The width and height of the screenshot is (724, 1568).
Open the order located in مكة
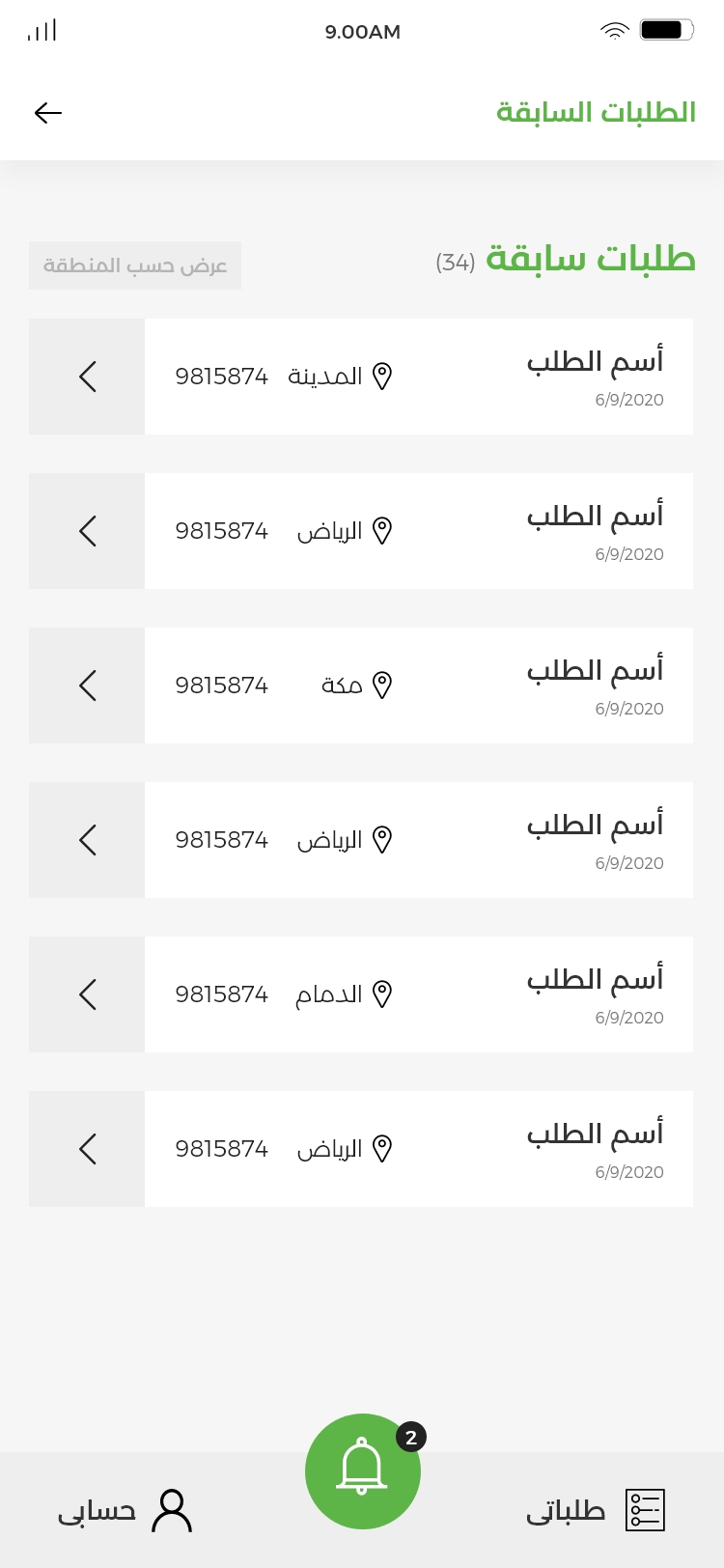click(x=87, y=686)
